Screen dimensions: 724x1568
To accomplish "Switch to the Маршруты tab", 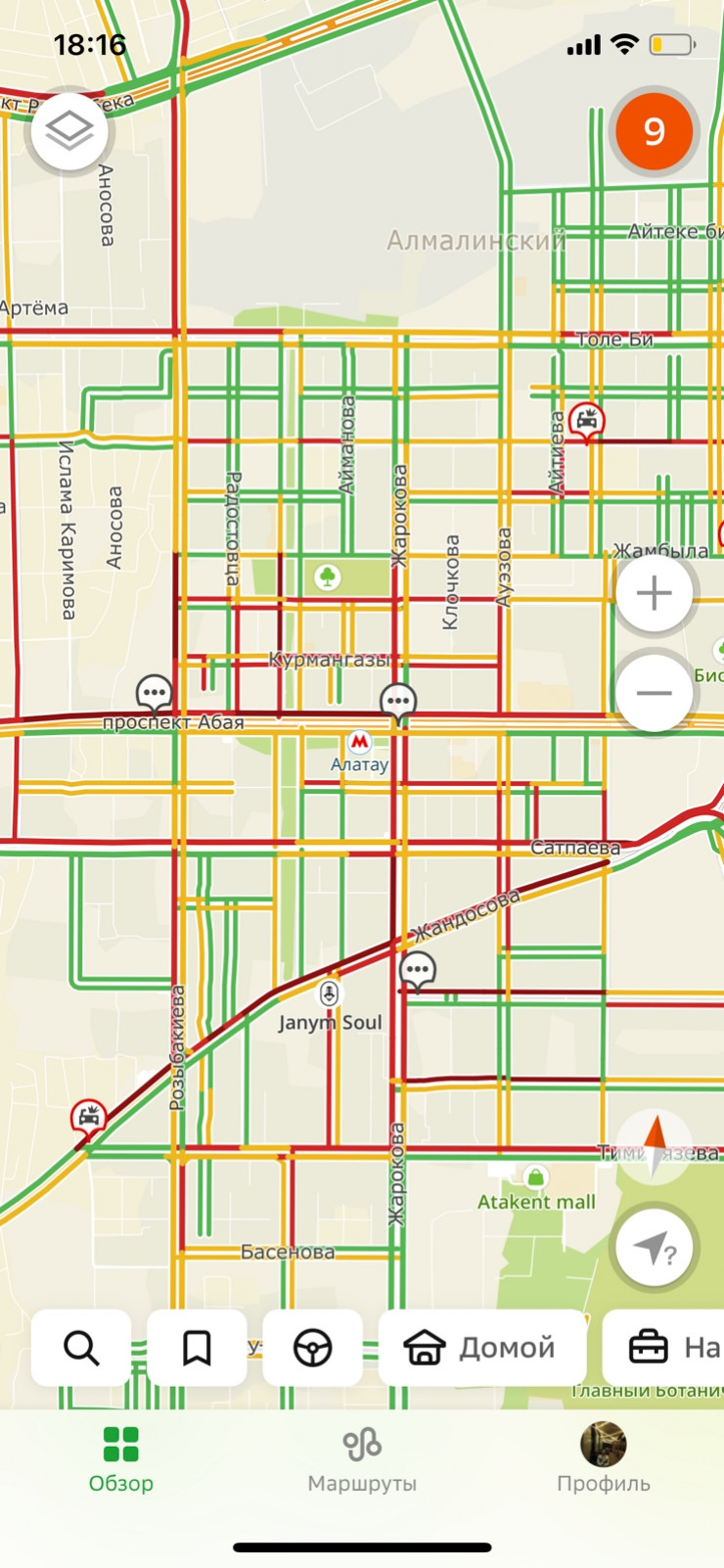I will click(362, 1457).
